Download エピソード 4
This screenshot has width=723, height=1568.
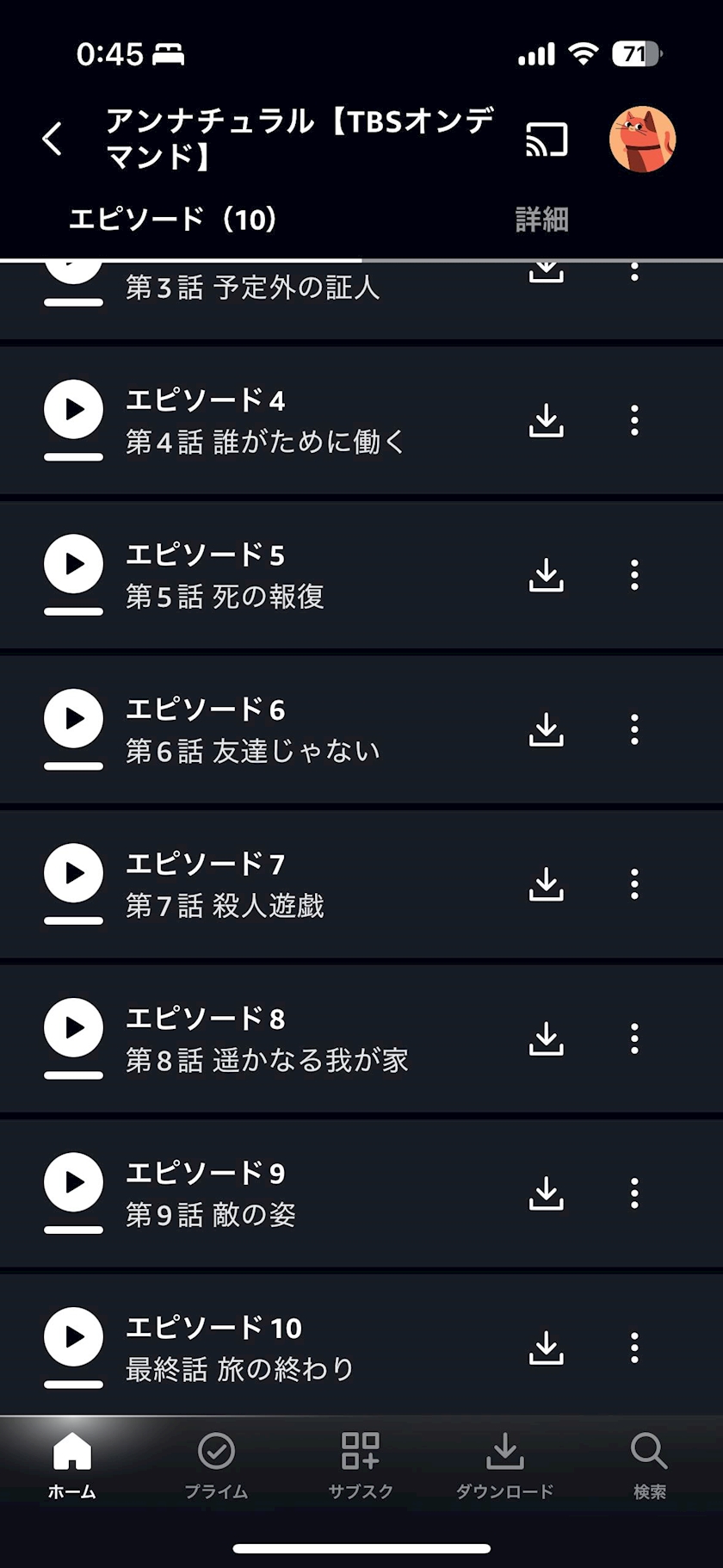coord(546,420)
